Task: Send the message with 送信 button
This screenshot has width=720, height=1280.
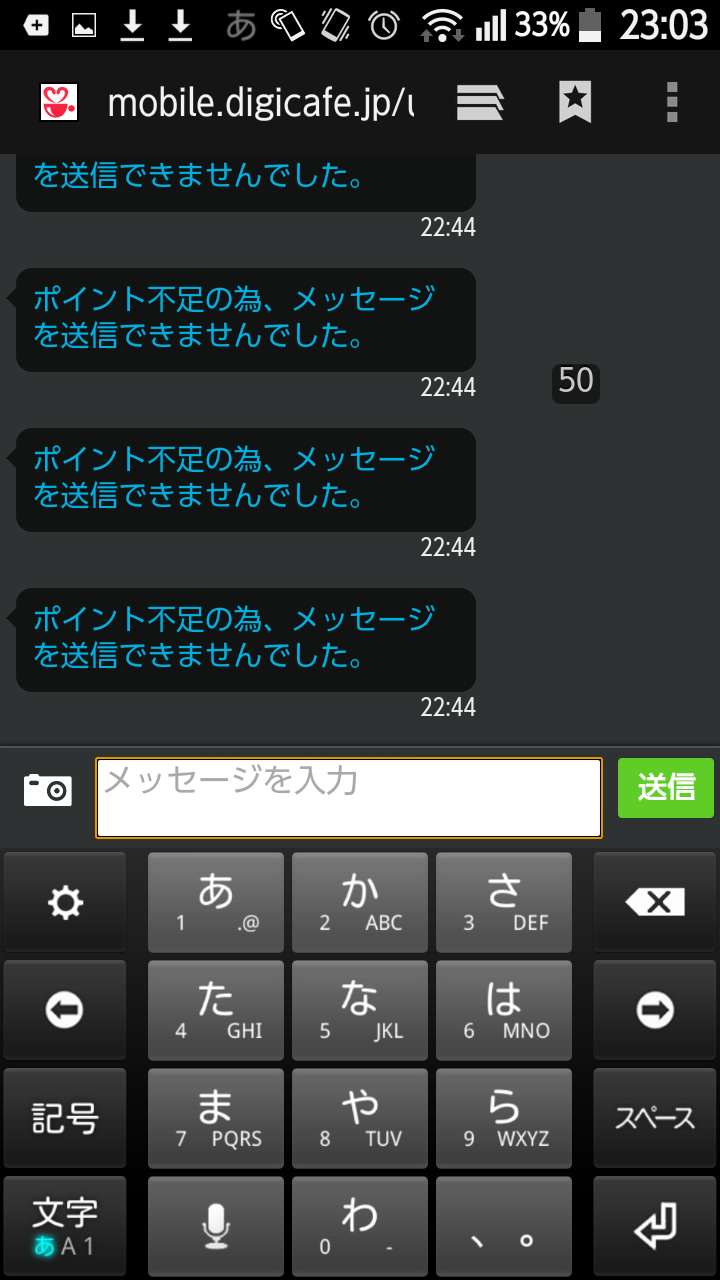Action: coord(666,788)
